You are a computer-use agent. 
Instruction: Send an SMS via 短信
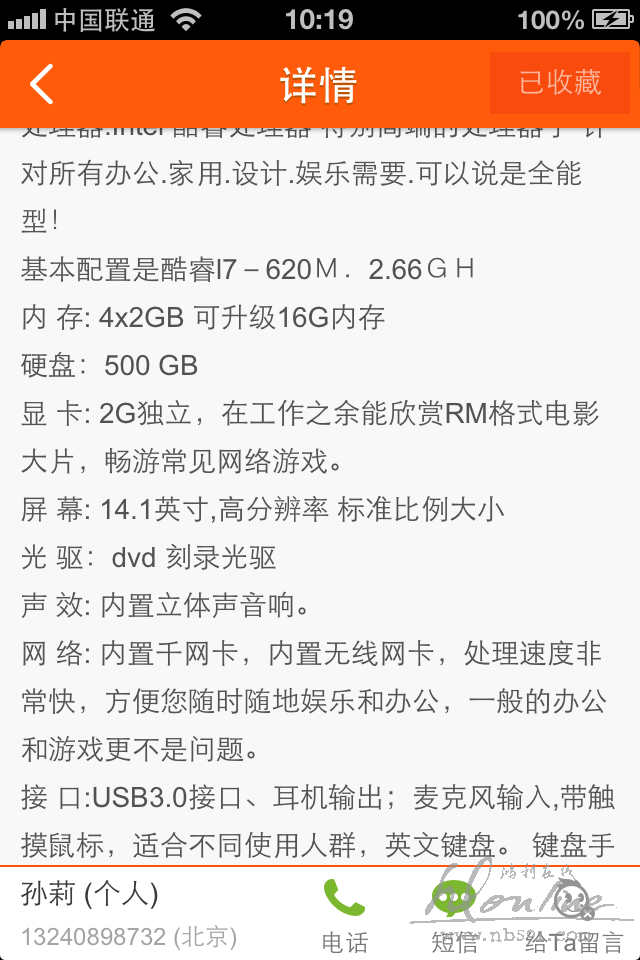coord(455,914)
